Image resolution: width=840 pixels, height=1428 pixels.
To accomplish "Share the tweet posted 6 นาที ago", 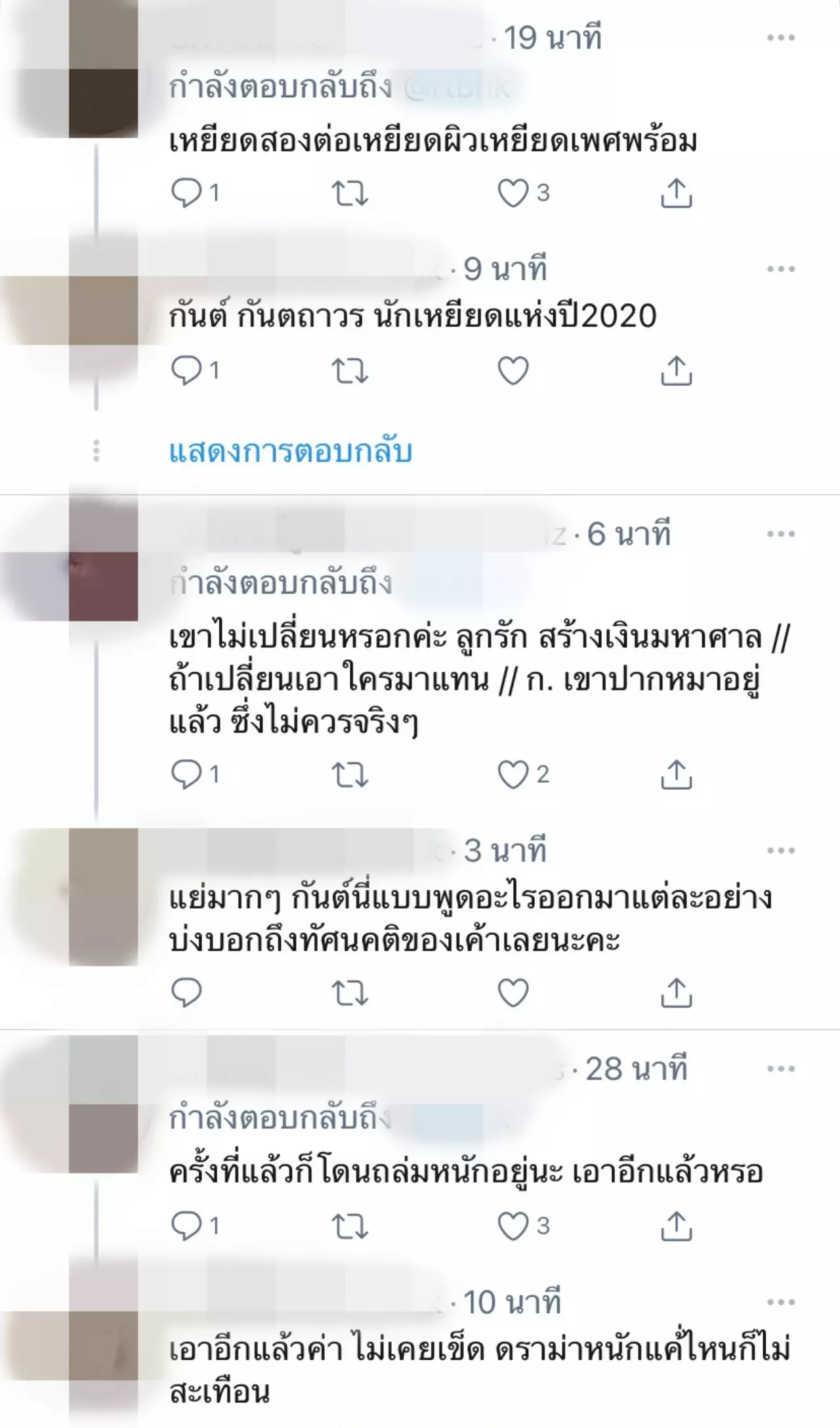I will click(676, 775).
